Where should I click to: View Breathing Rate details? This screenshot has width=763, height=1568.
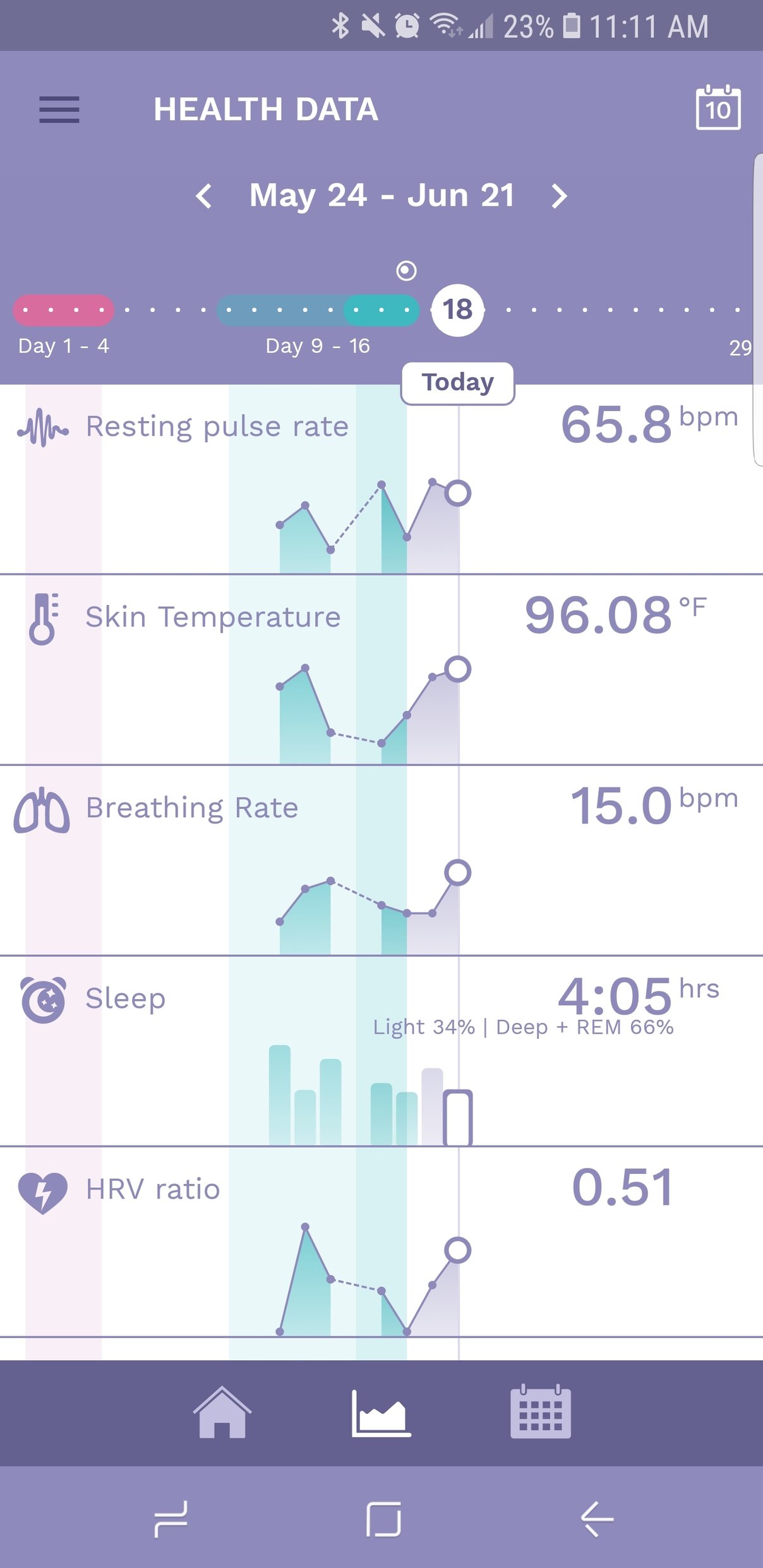(x=191, y=808)
